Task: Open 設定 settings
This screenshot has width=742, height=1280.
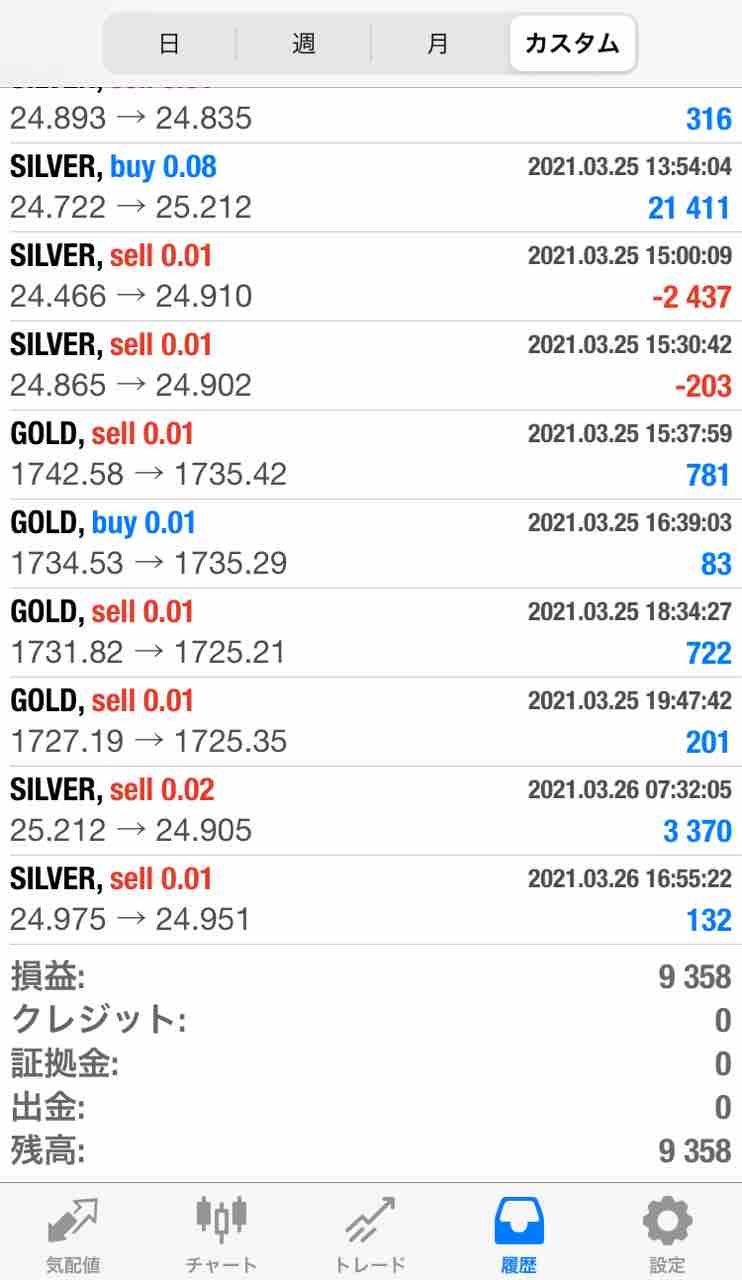Action: click(x=667, y=1234)
